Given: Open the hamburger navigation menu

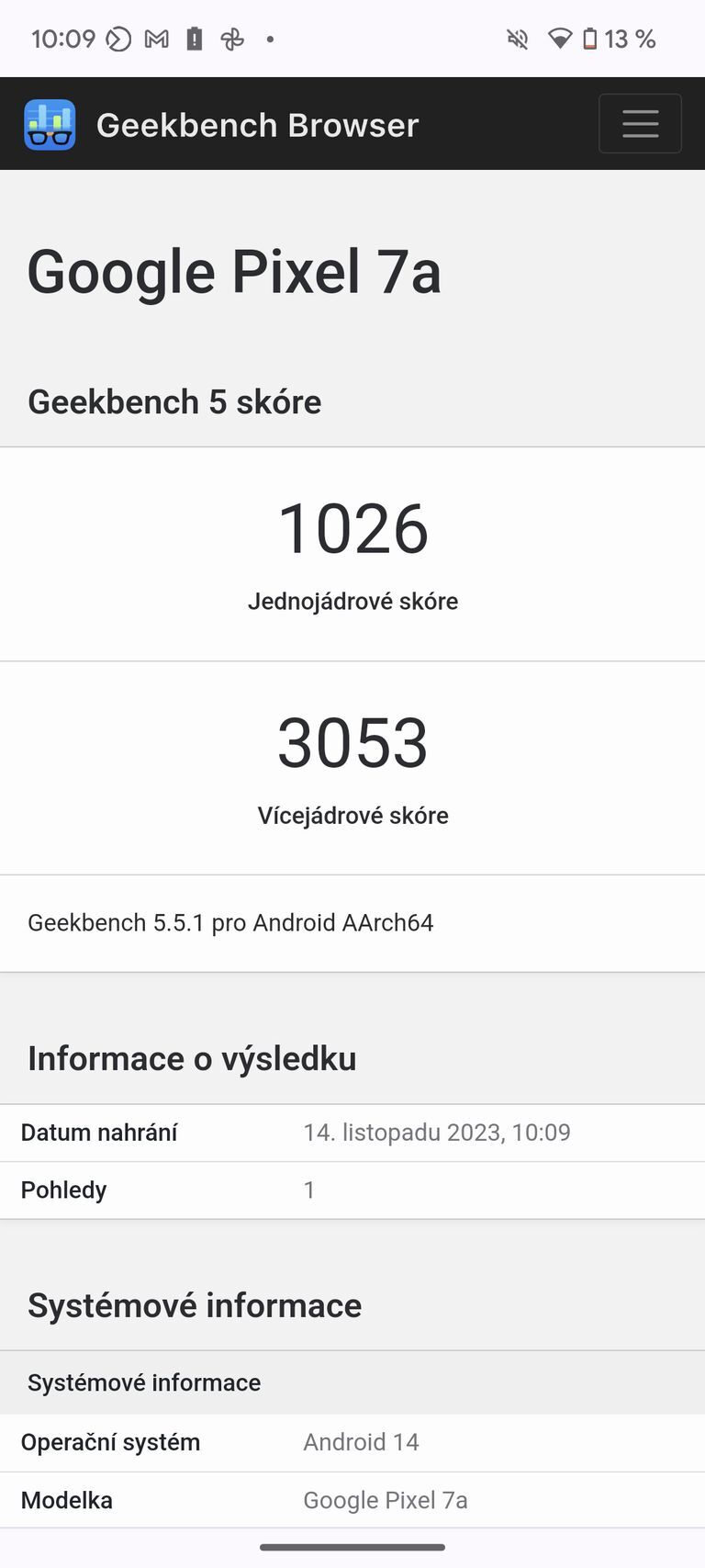Looking at the screenshot, I should click(x=640, y=124).
